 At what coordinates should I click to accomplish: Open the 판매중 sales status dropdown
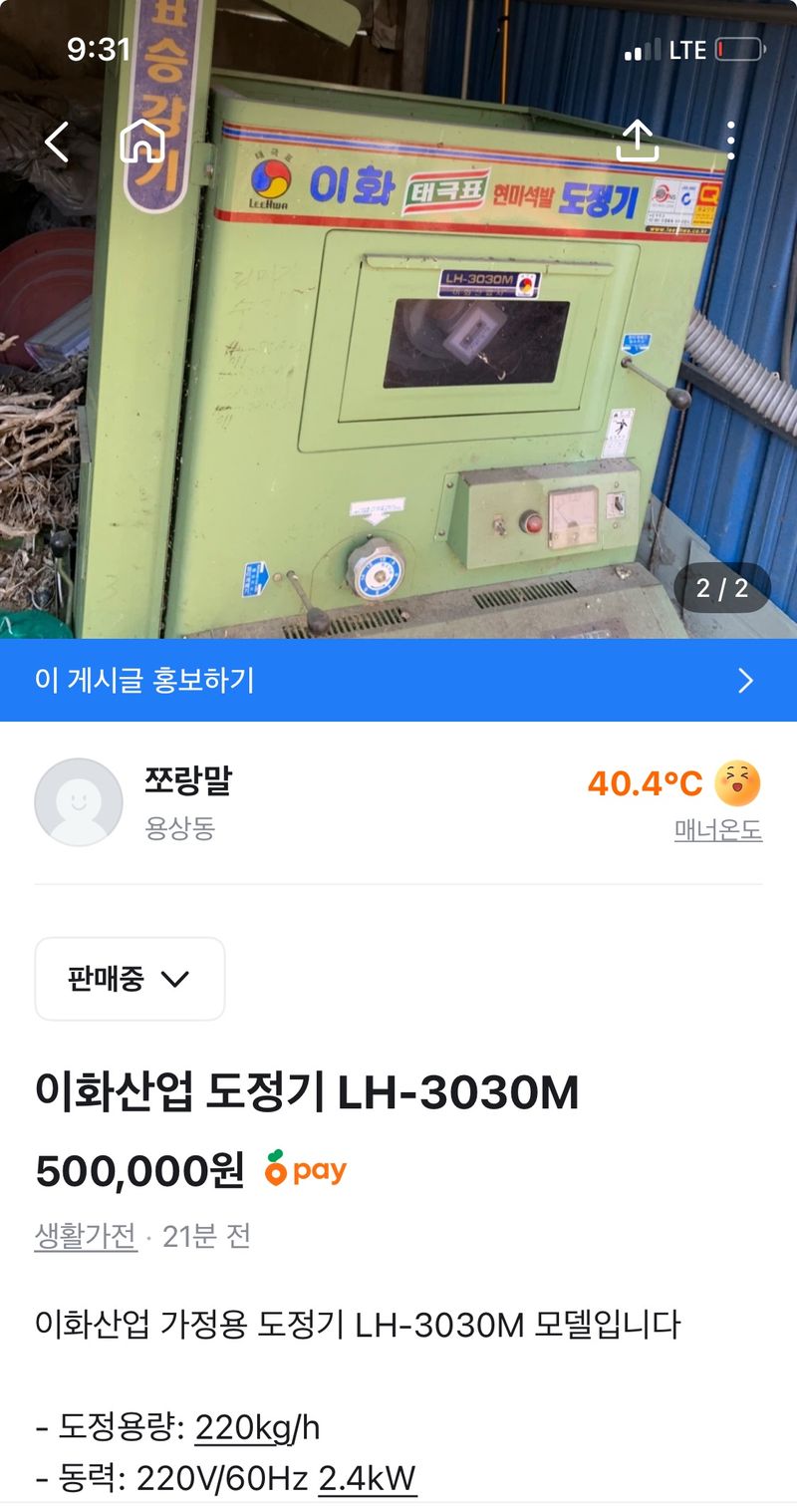(x=129, y=979)
